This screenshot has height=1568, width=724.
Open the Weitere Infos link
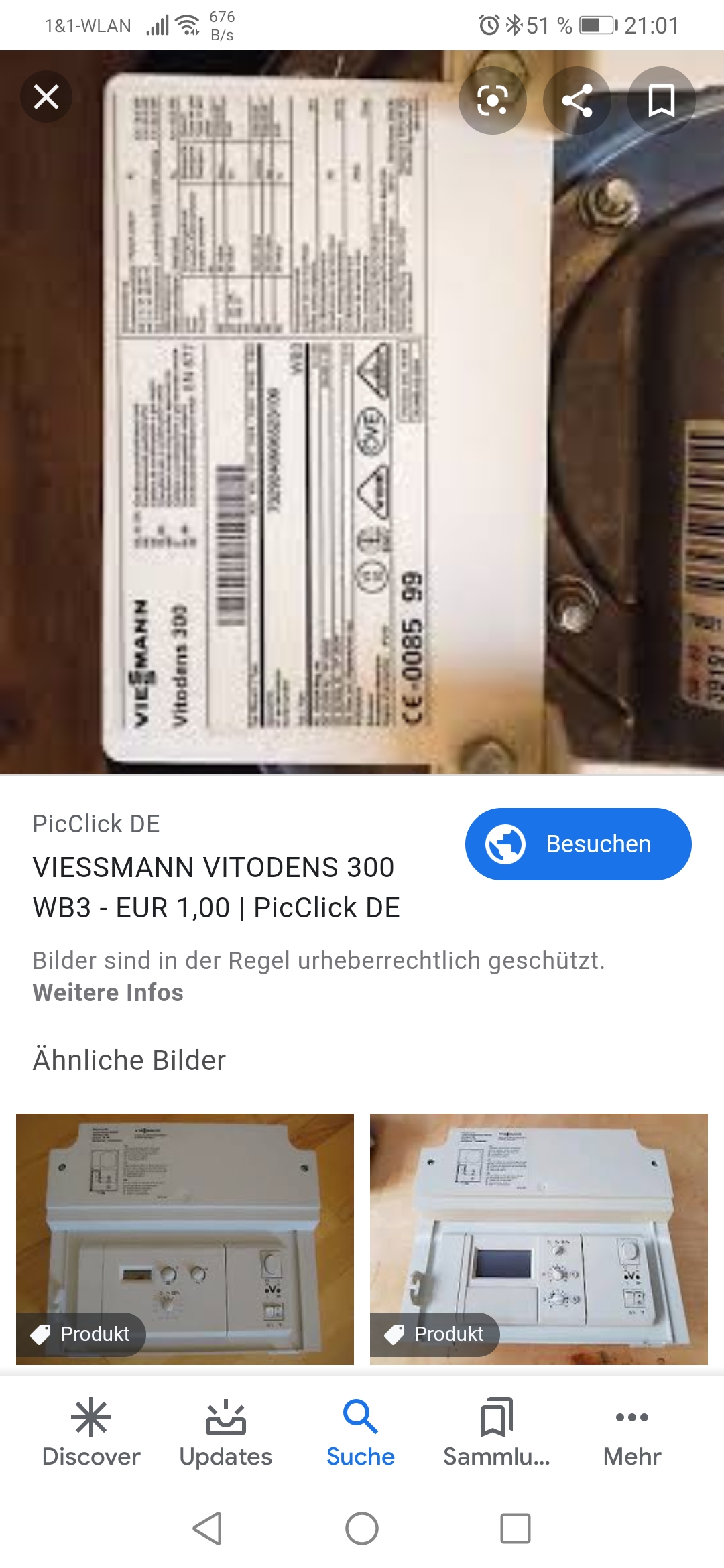(x=108, y=992)
